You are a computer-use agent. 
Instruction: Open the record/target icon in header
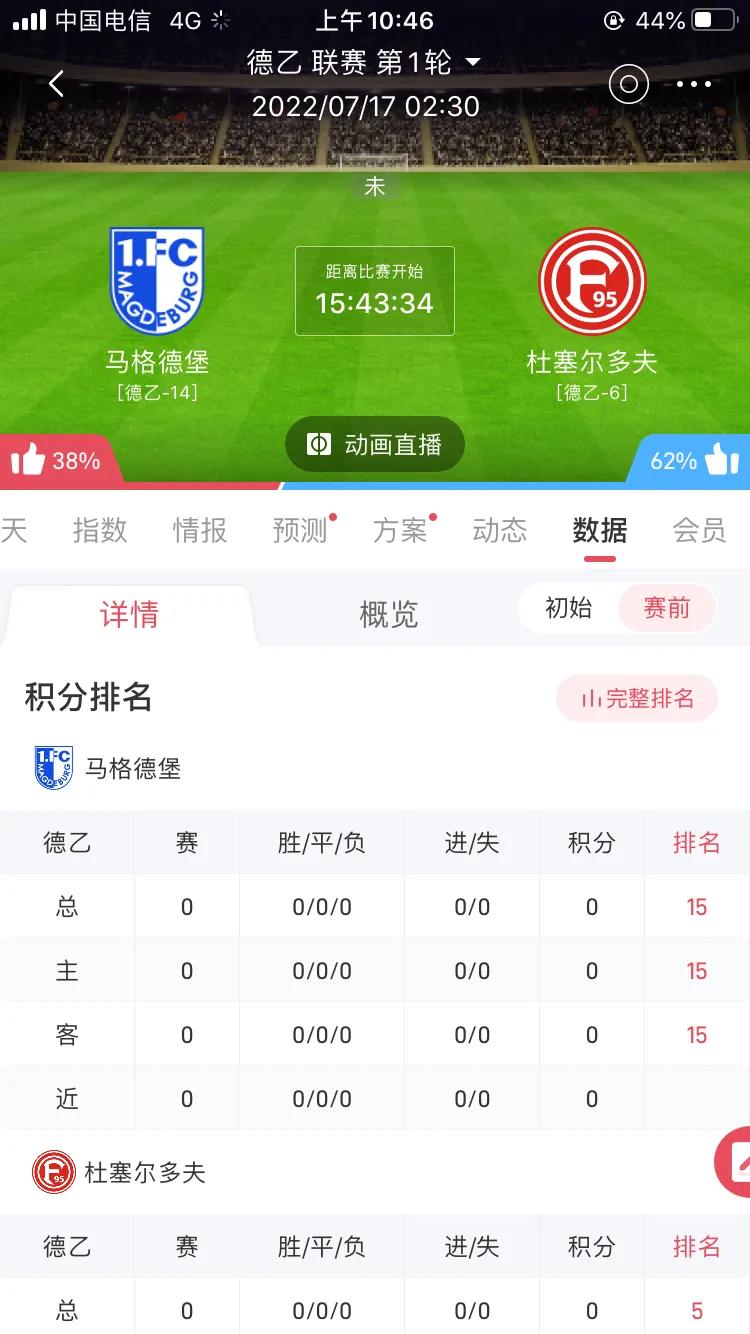pos(628,84)
